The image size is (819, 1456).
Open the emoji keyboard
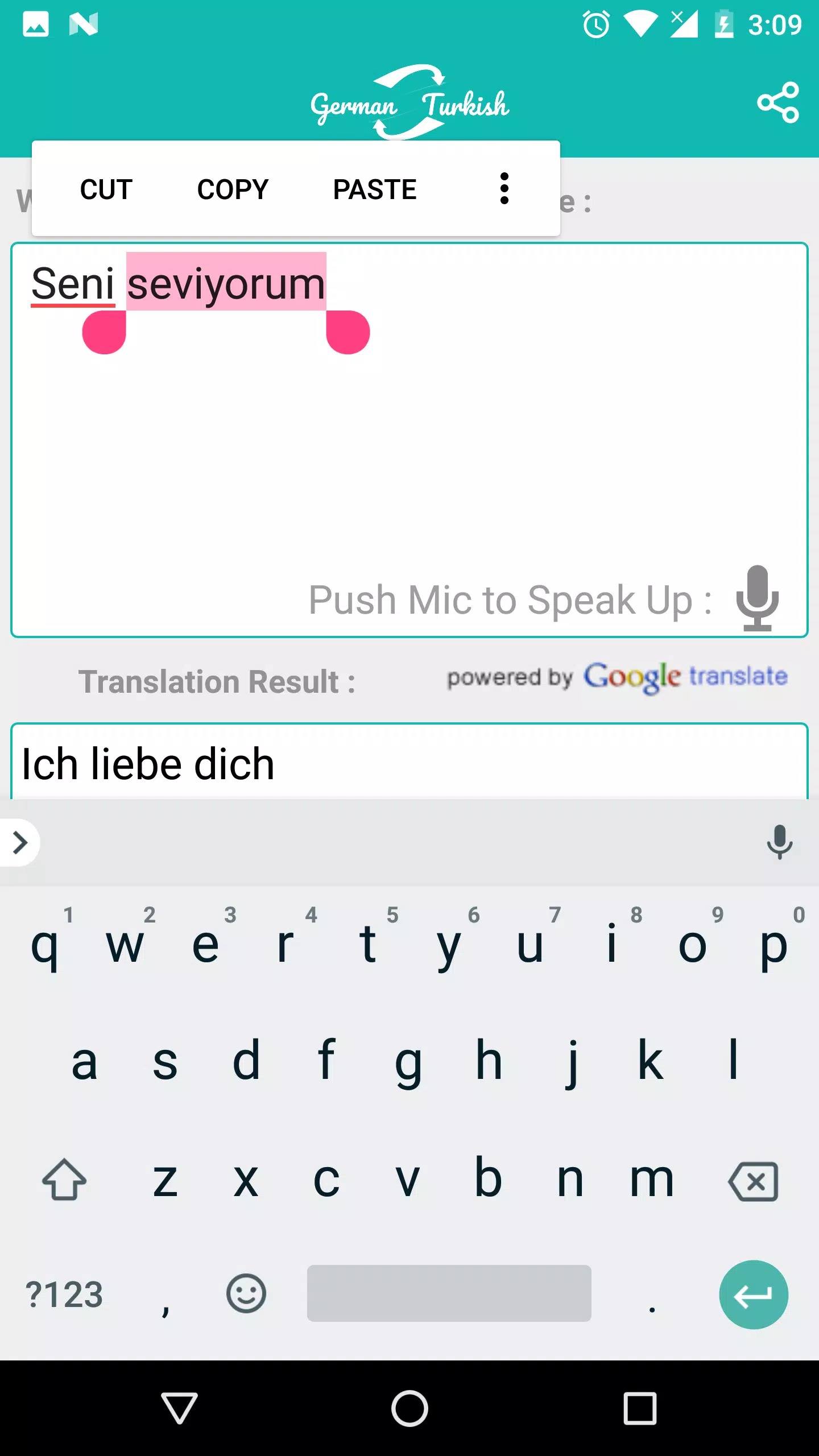pyautogui.click(x=246, y=1294)
